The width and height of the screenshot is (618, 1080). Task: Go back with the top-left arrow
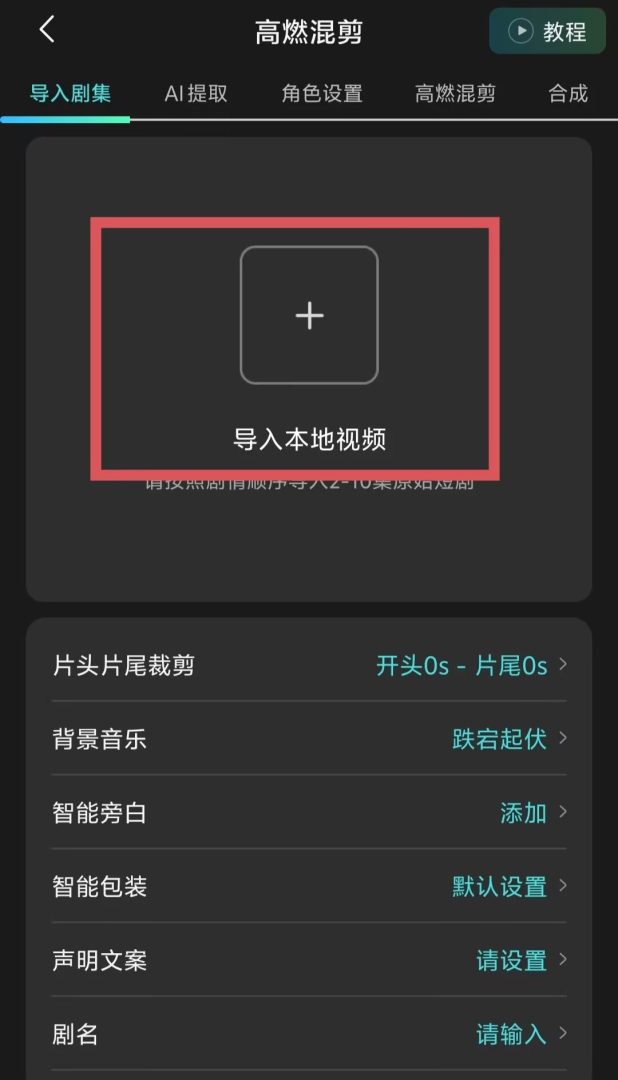click(46, 30)
